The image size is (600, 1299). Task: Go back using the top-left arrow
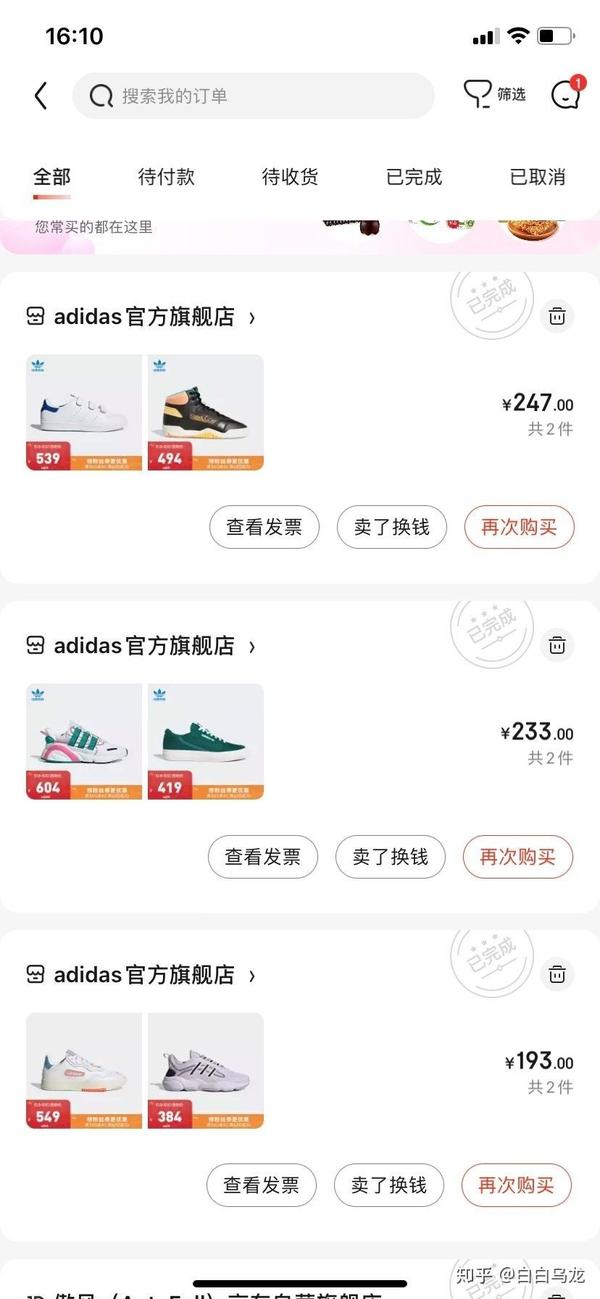click(x=41, y=96)
